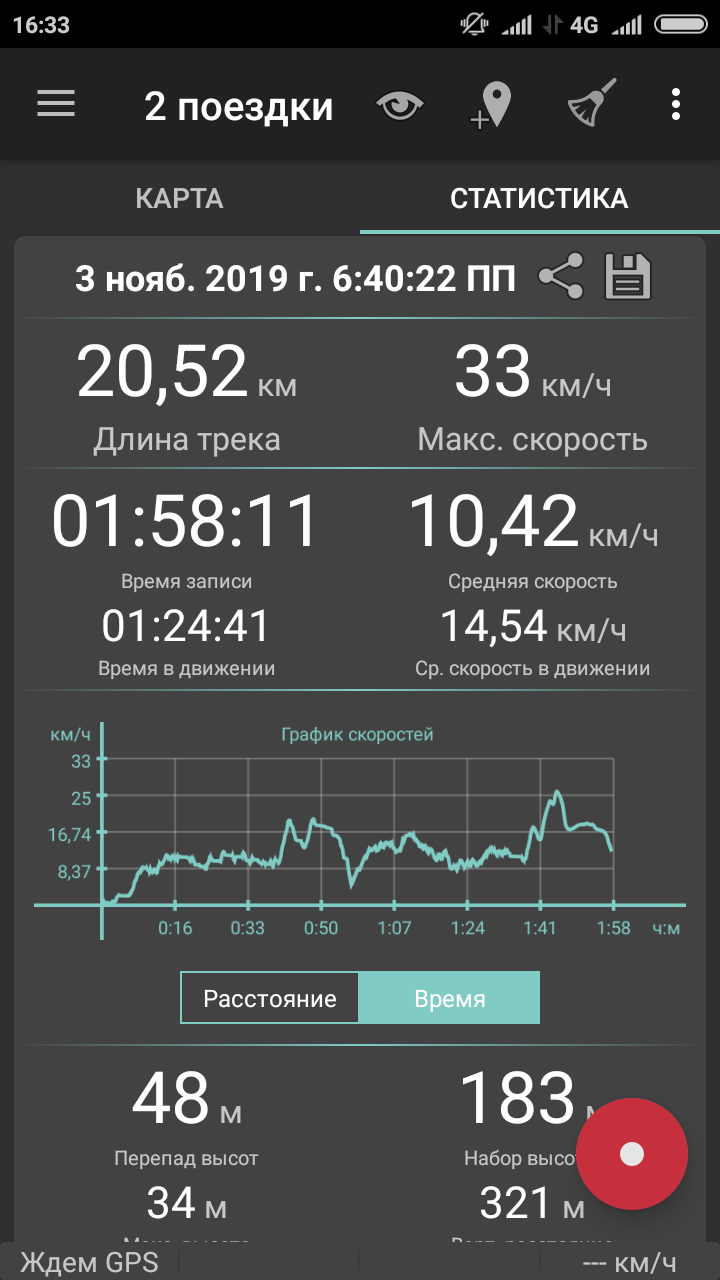Open the three-dot overflow menu

677,104
